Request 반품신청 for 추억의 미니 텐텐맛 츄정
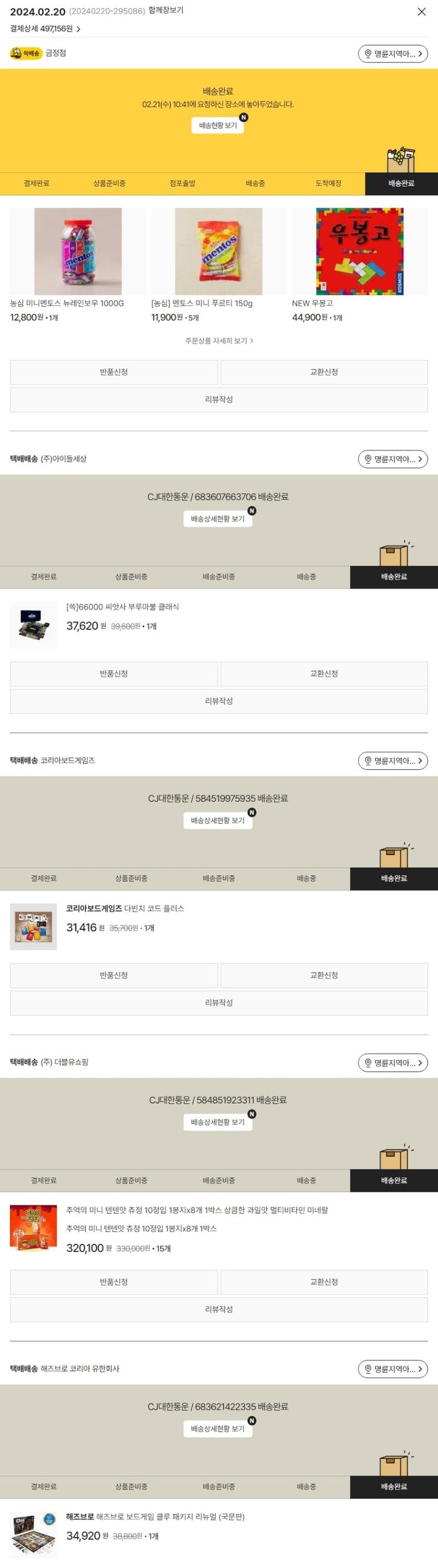Viewport: 438px width, 1568px height. [114, 1282]
